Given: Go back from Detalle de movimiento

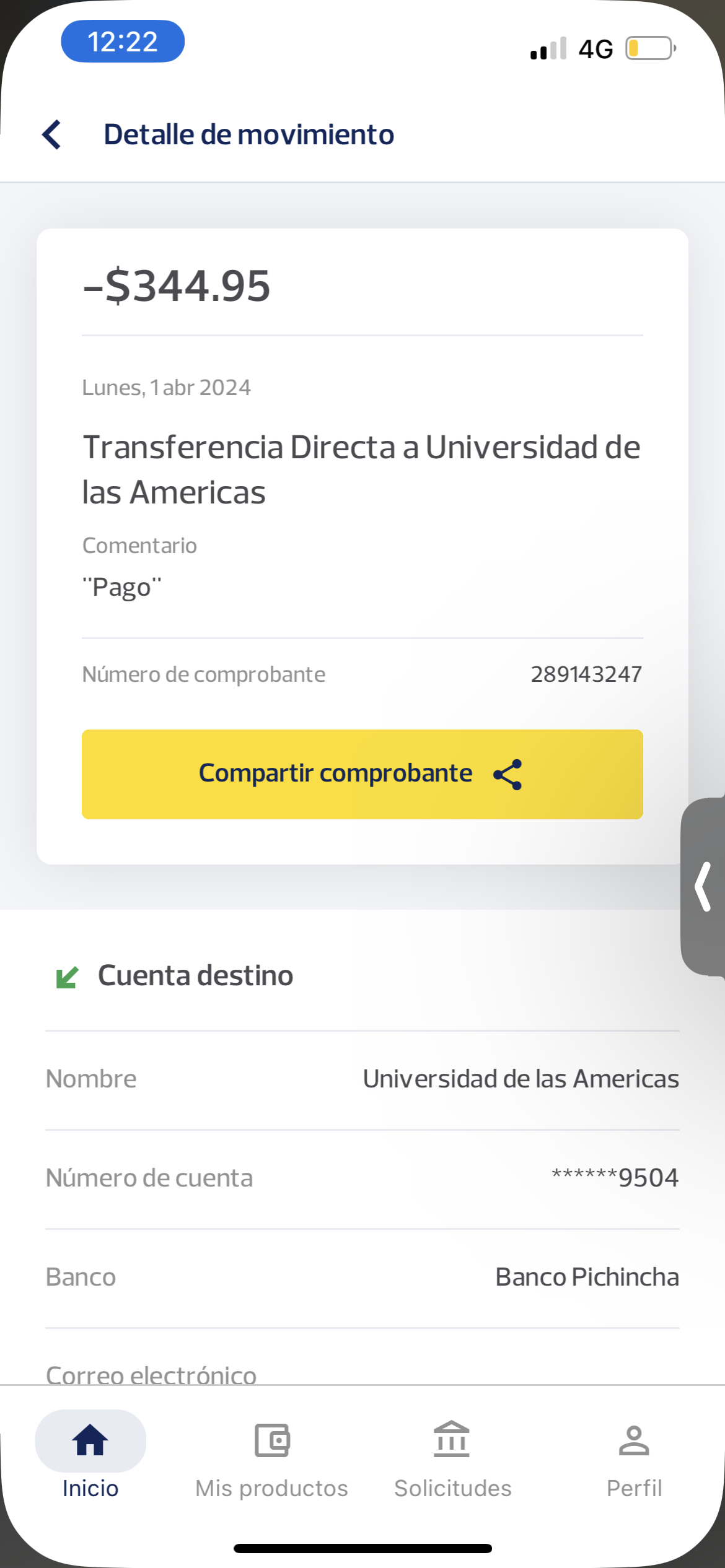Looking at the screenshot, I should point(52,134).
